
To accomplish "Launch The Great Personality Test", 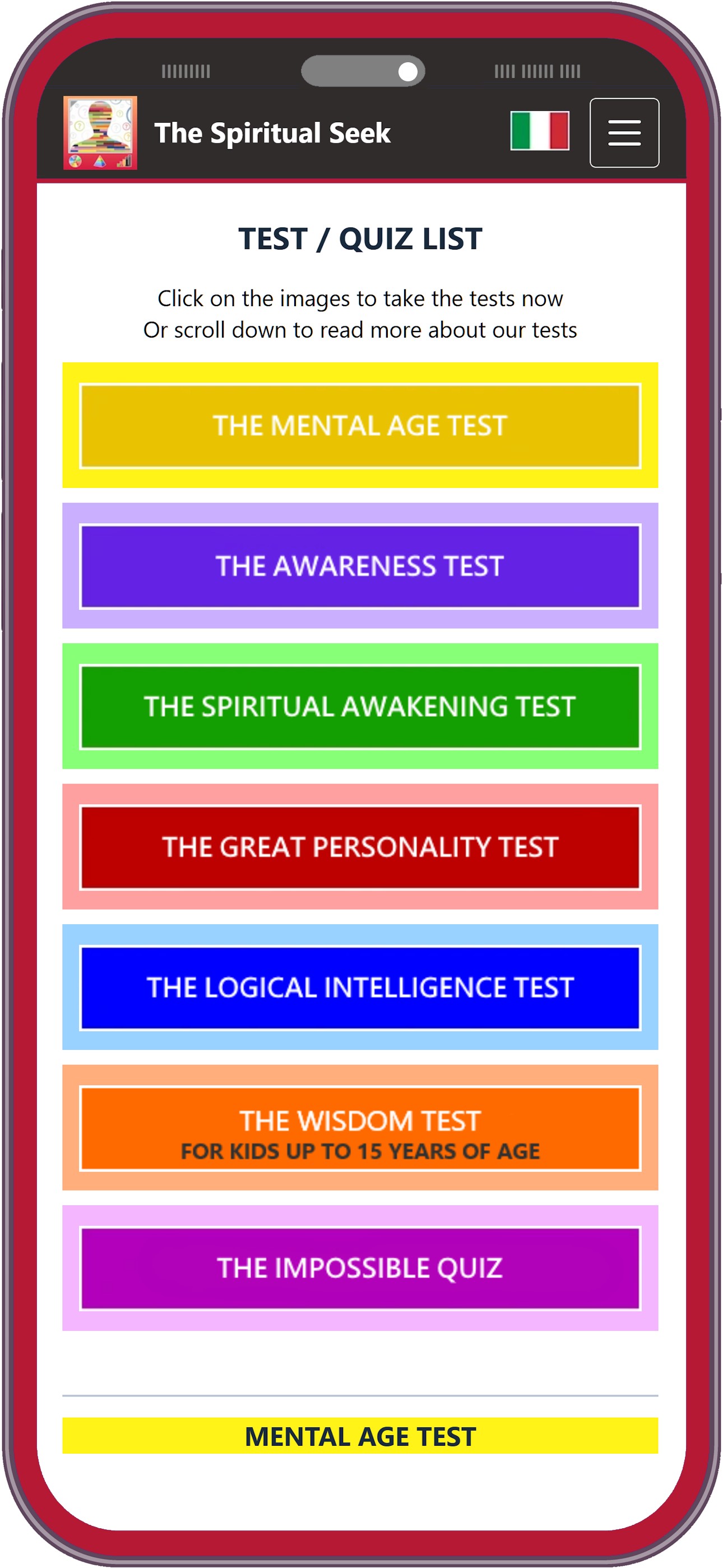I will [x=360, y=847].
